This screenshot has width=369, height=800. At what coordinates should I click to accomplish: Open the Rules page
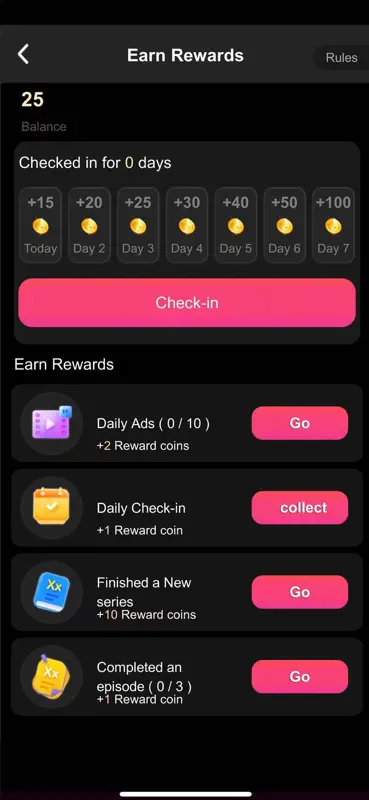pyautogui.click(x=341, y=58)
